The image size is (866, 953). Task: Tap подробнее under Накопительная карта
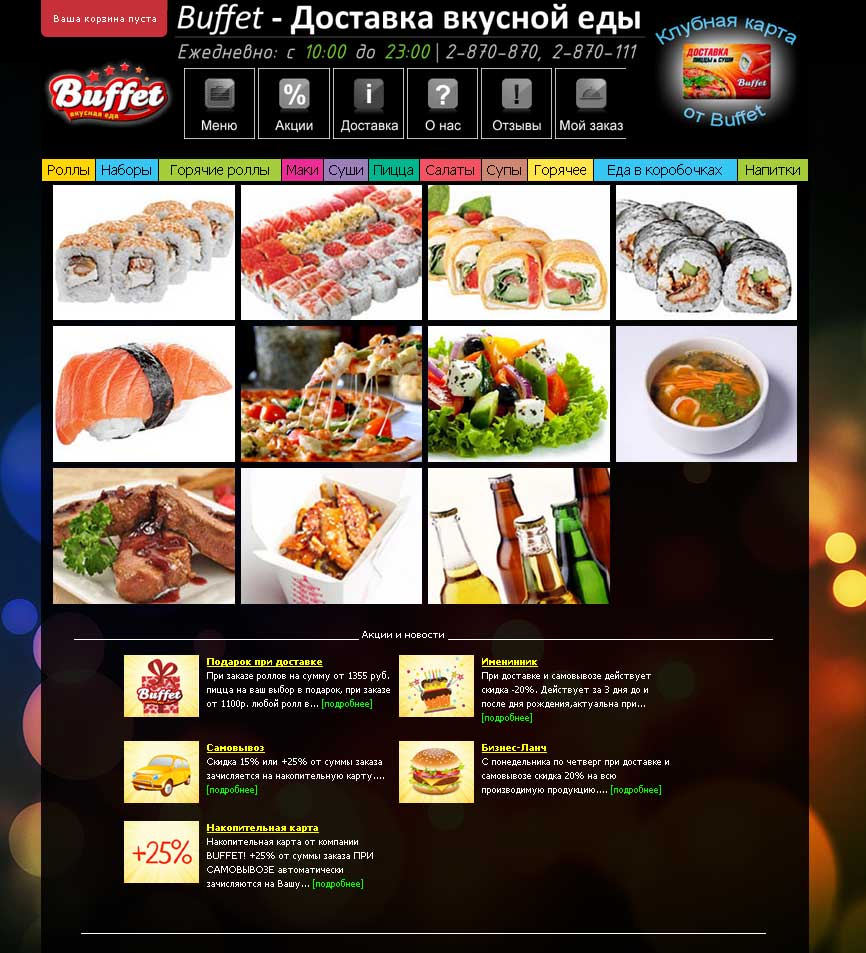(x=338, y=884)
